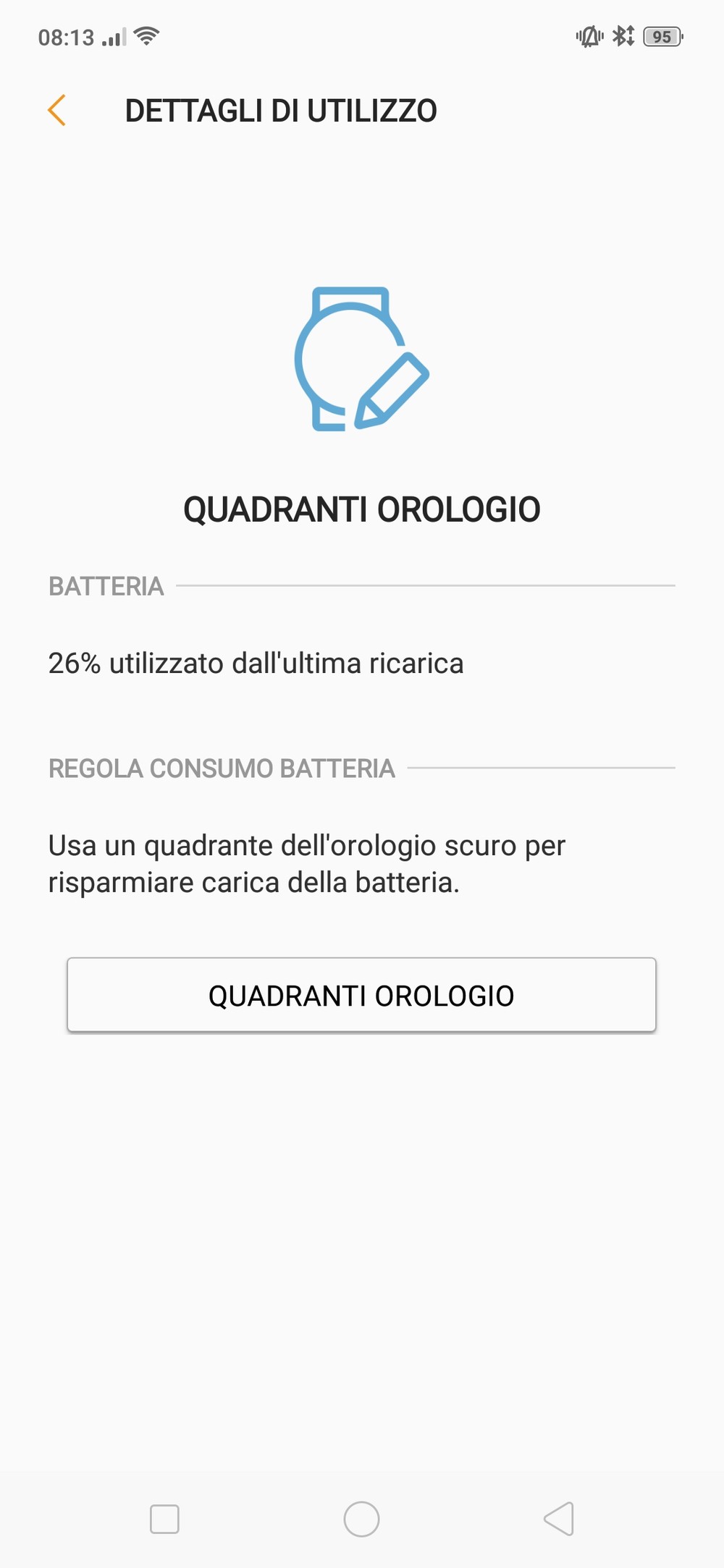Open the Quadranti orologio button
Viewport: 724px width, 1568px height.
[361, 995]
